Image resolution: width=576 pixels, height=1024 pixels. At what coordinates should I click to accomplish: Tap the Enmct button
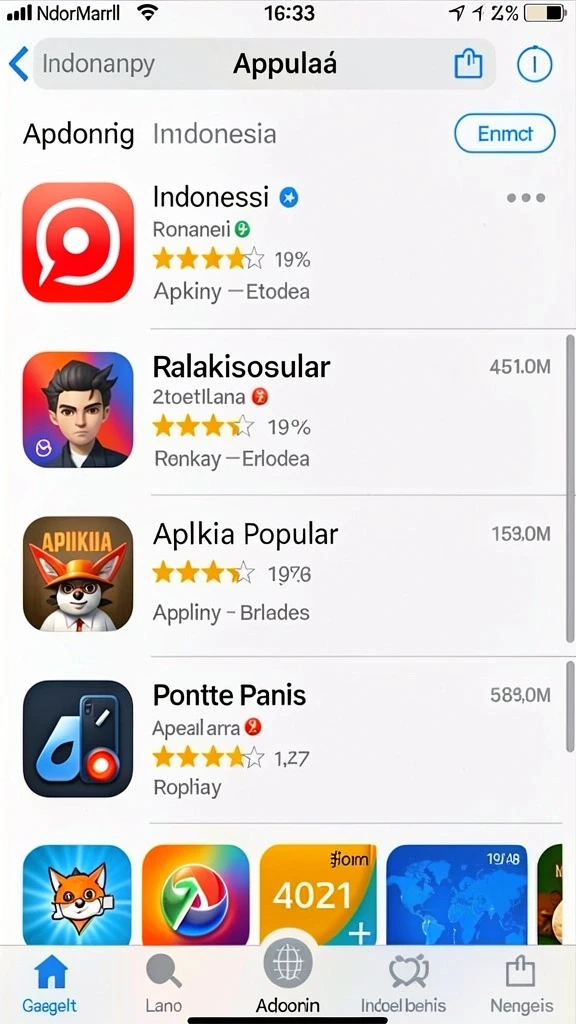pyautogui.click(x=505, y=134)
